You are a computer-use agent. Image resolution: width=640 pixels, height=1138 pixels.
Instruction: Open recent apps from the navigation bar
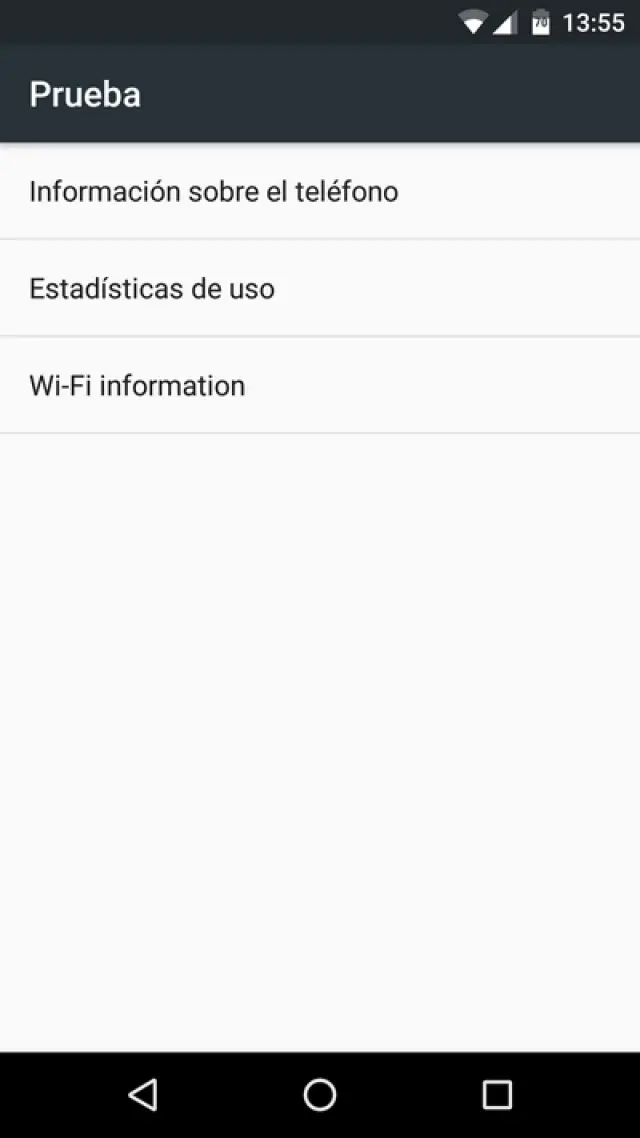coord(496,1094)
